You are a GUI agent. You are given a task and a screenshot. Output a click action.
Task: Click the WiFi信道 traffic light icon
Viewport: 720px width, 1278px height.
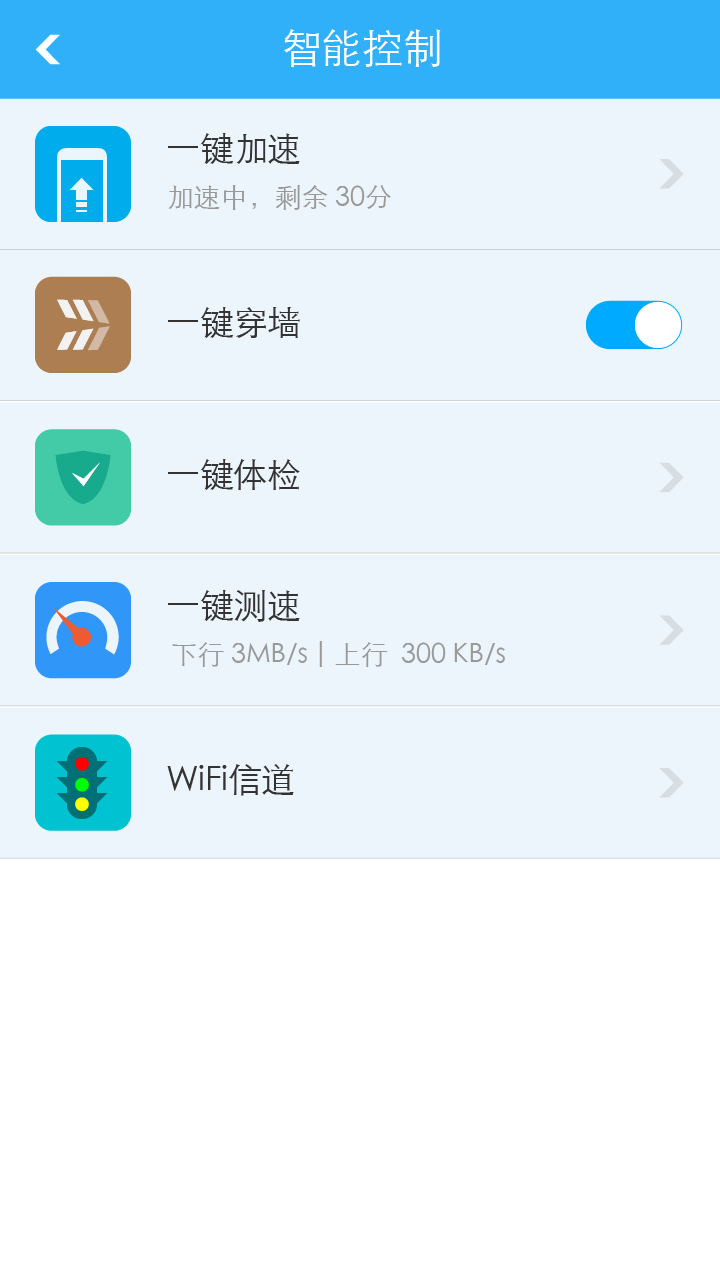83,782
